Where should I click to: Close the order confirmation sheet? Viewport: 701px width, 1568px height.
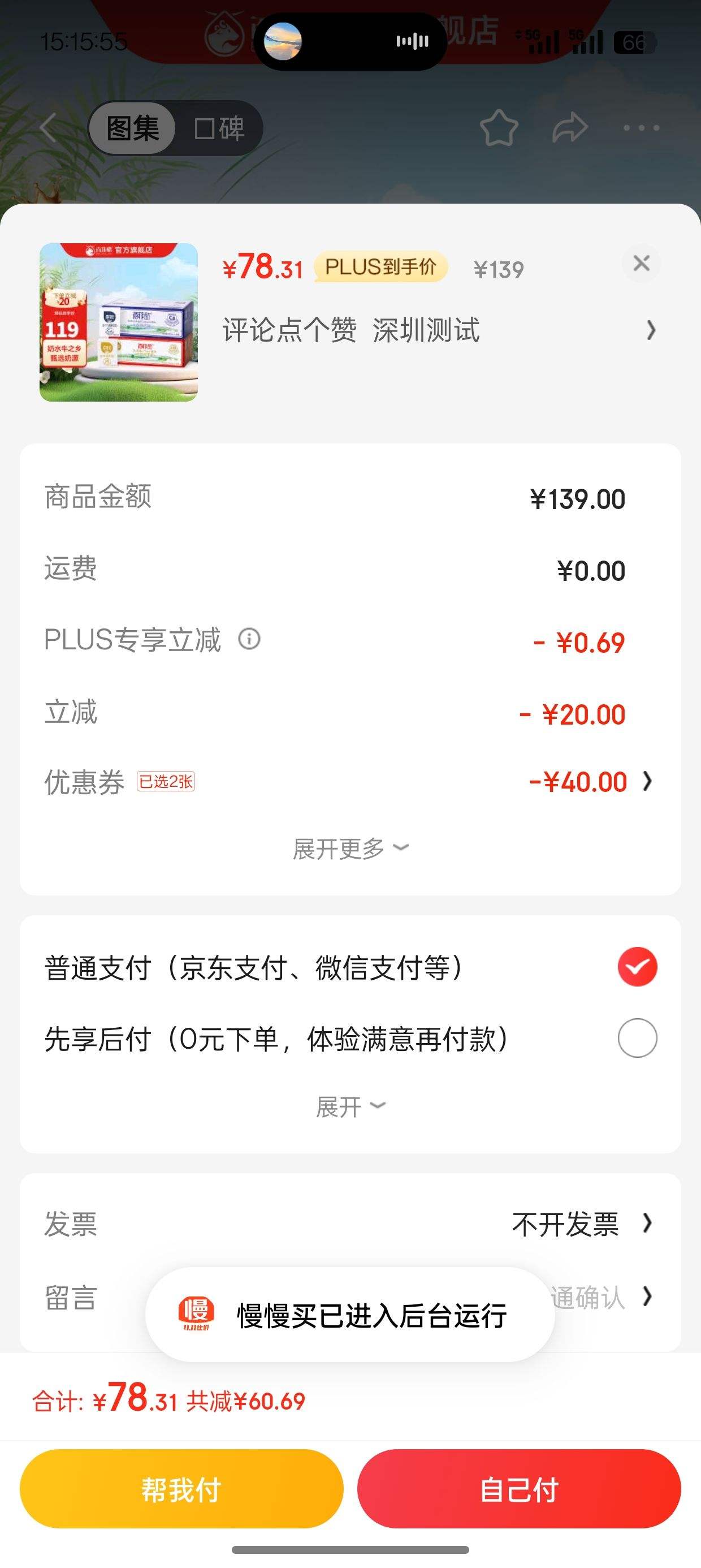(642, 264)
